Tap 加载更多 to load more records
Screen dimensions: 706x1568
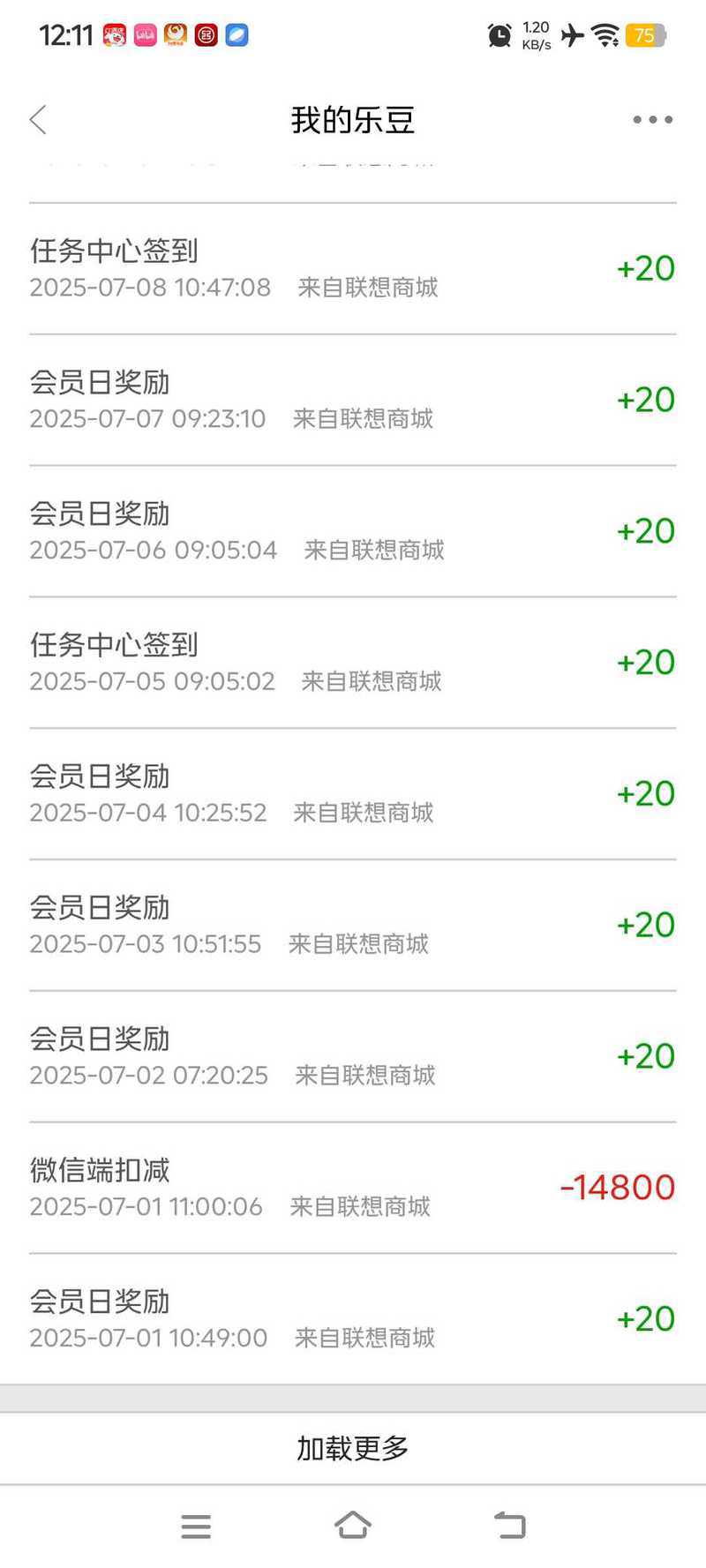tap(353, 1448)
